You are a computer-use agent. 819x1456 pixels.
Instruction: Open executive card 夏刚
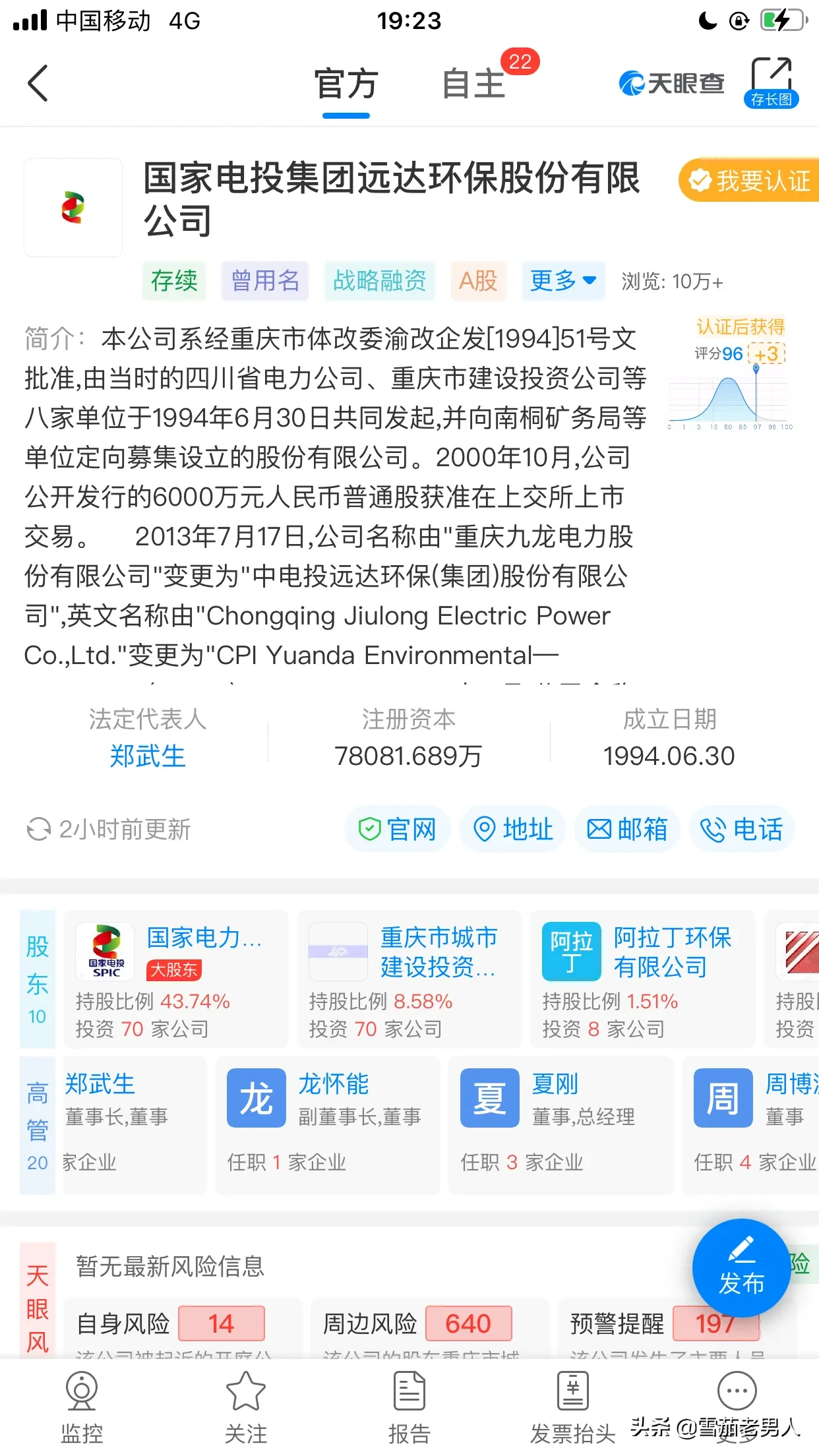pyautogui.click(x=561, y=1125)
